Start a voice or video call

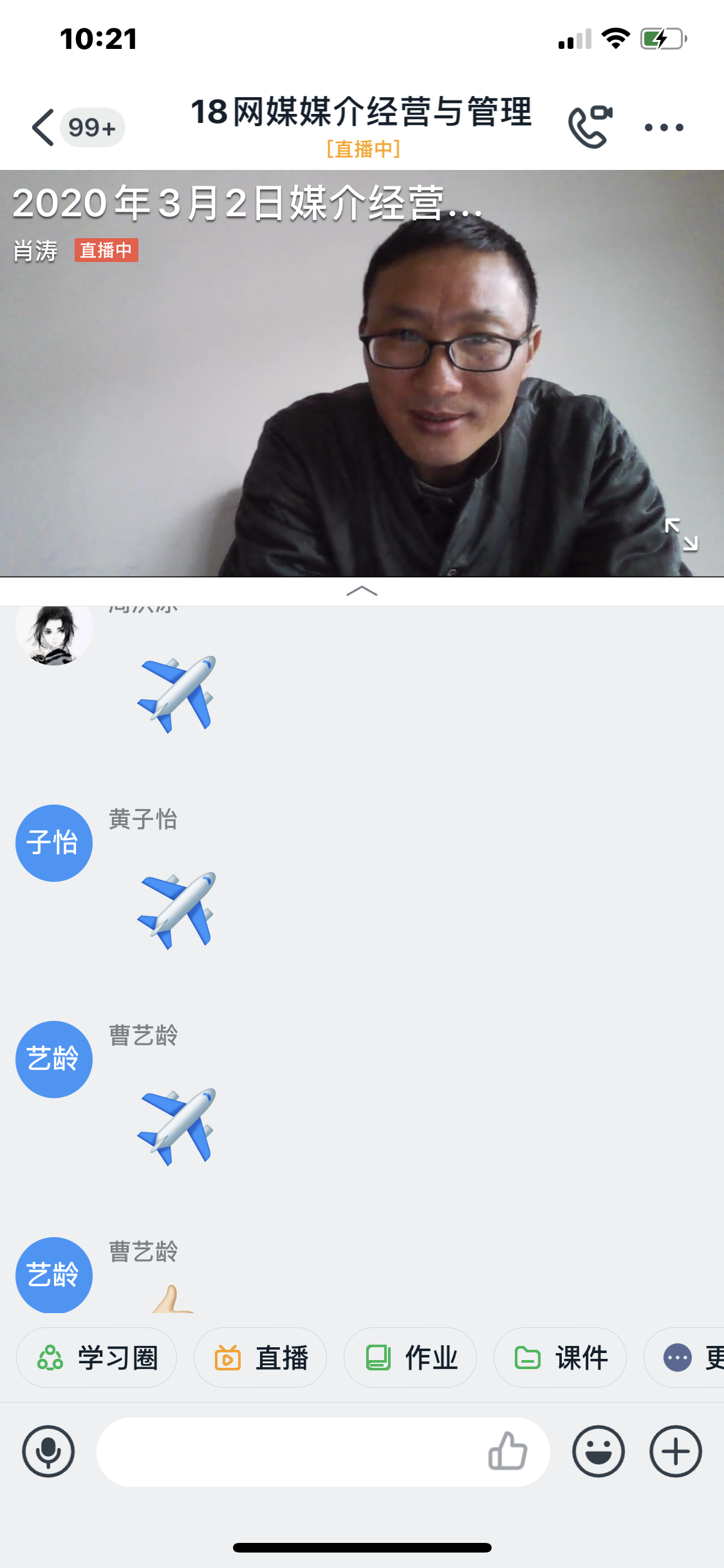tap(589, 127)
